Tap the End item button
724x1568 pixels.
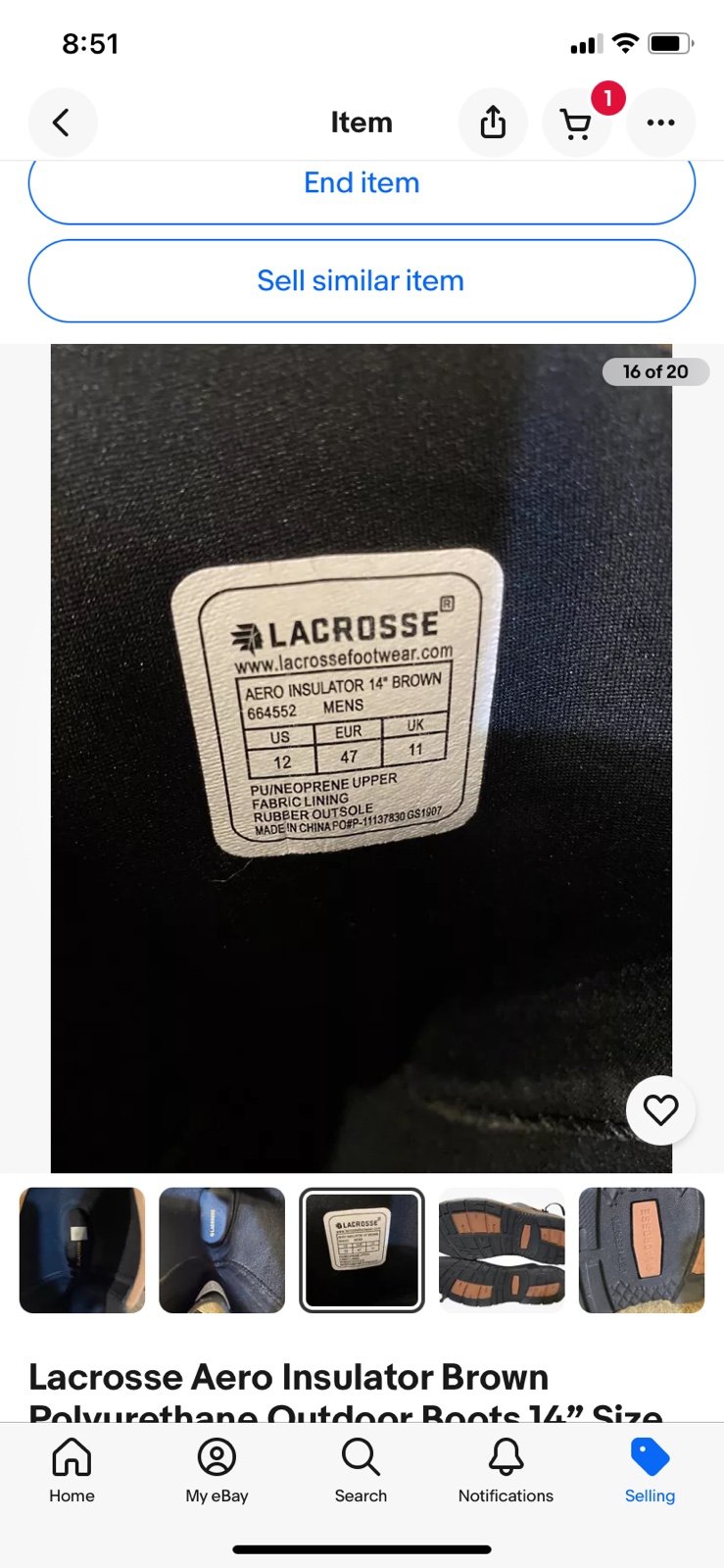tap(362, 184)
